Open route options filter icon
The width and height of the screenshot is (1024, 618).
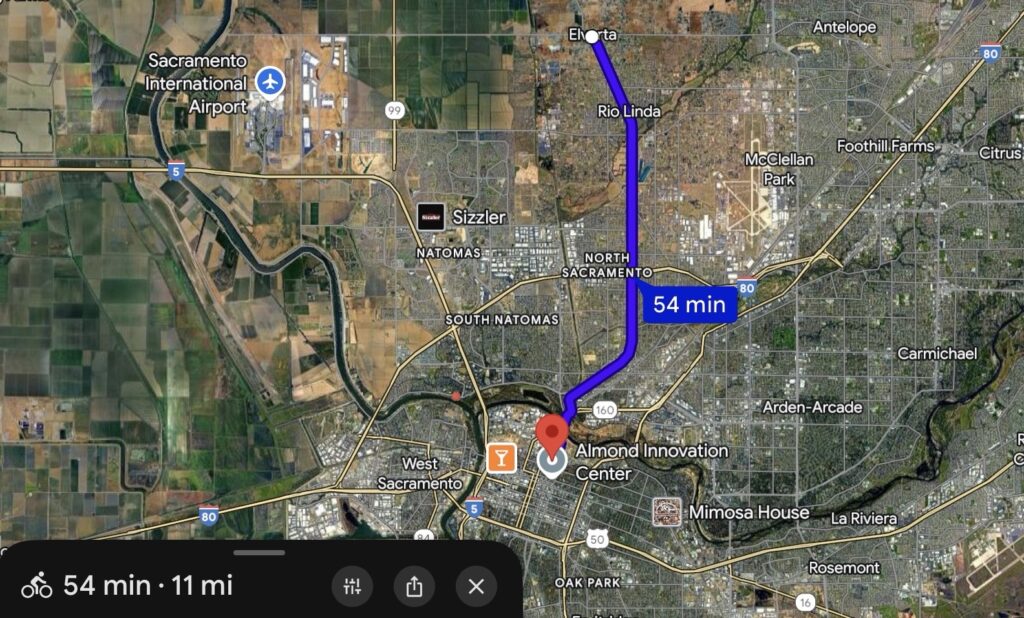[352, 586]
